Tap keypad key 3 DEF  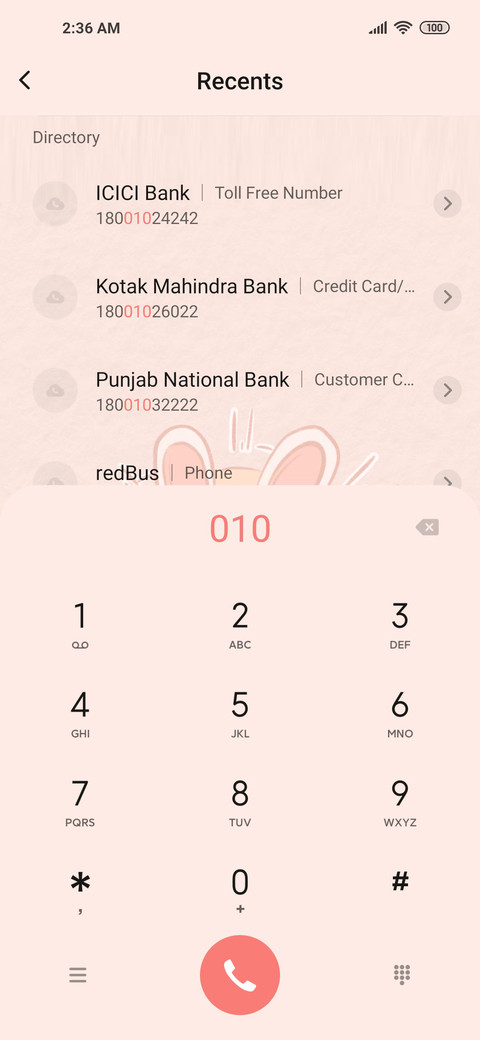400,625
